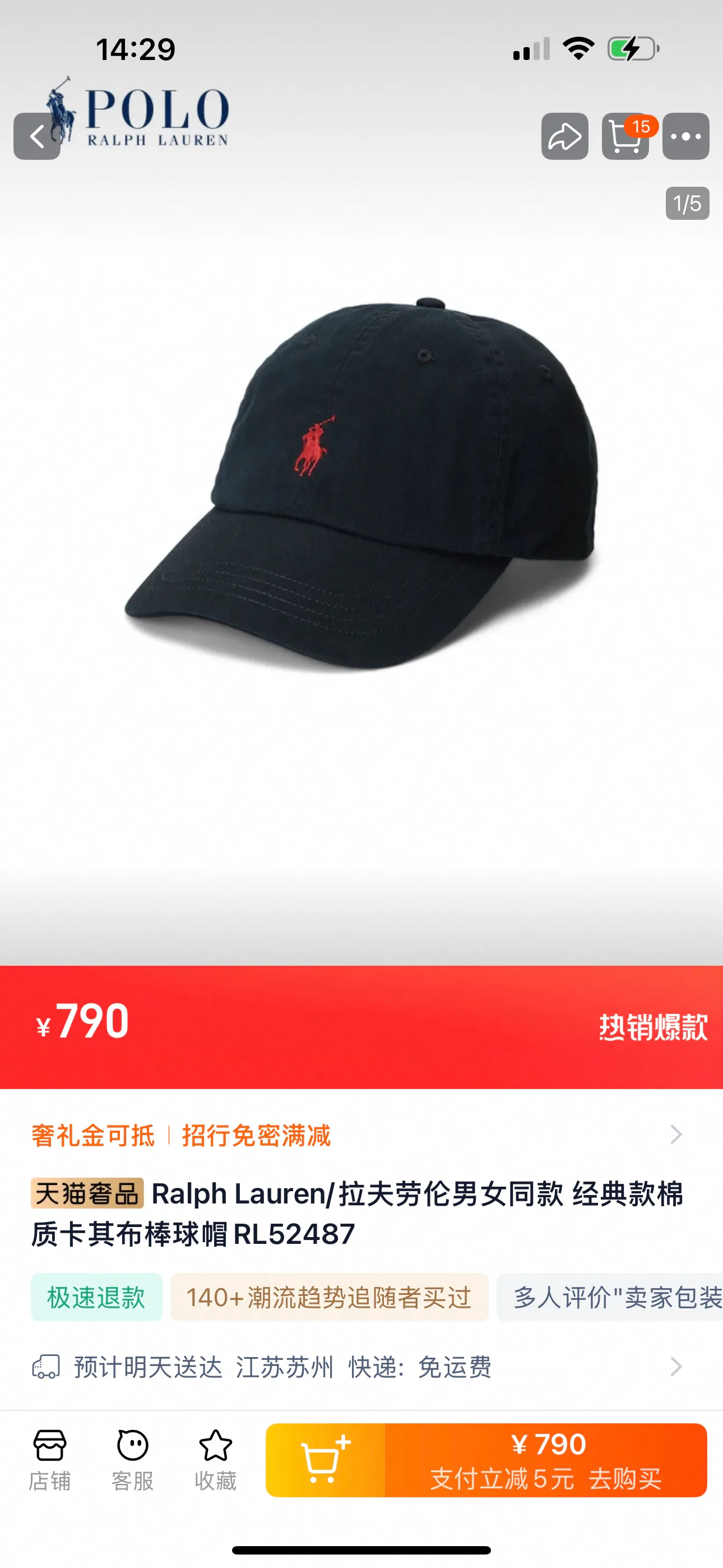723x1568 pixels.
Task: Contact 客服 customer service
Action: point(133,1460)
